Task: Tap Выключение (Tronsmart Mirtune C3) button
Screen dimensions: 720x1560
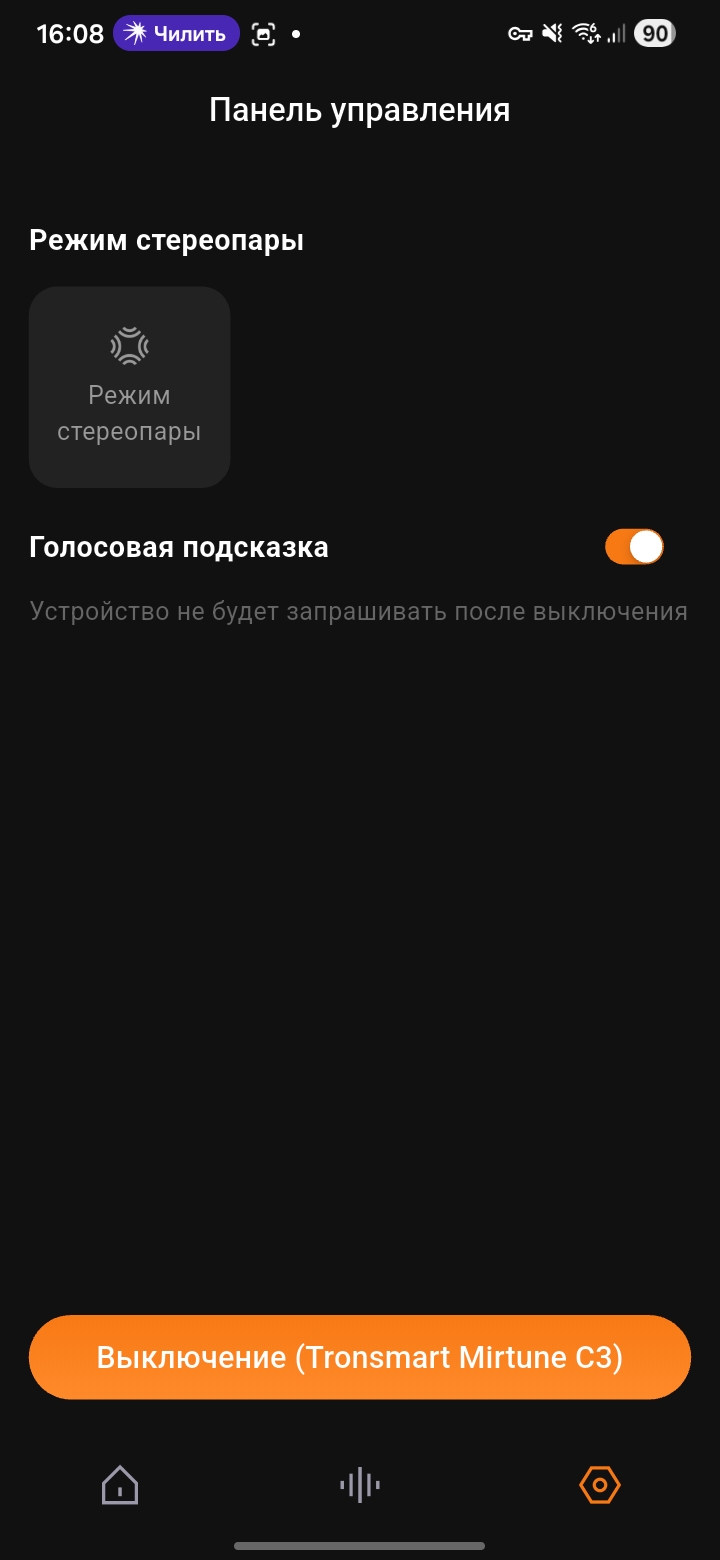Action: 360,1357
